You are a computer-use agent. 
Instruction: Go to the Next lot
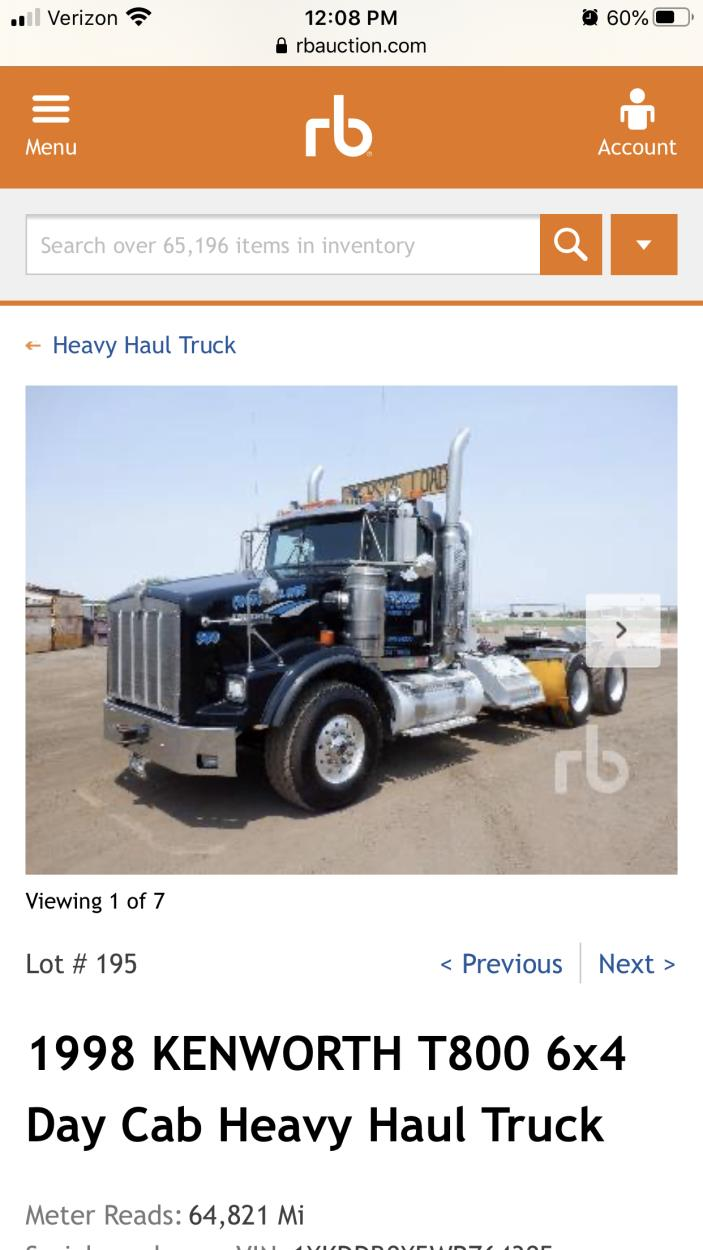[x=636, y=964]
